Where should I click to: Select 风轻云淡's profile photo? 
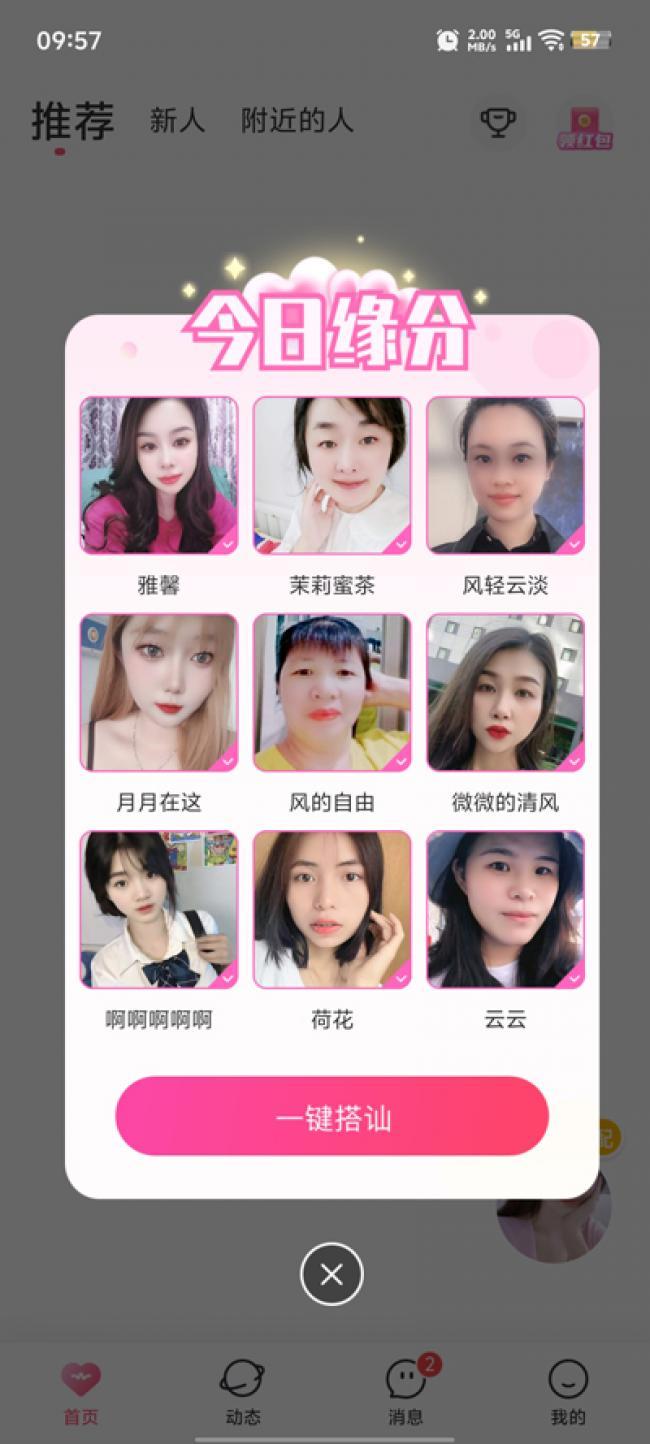coord(505,475)
